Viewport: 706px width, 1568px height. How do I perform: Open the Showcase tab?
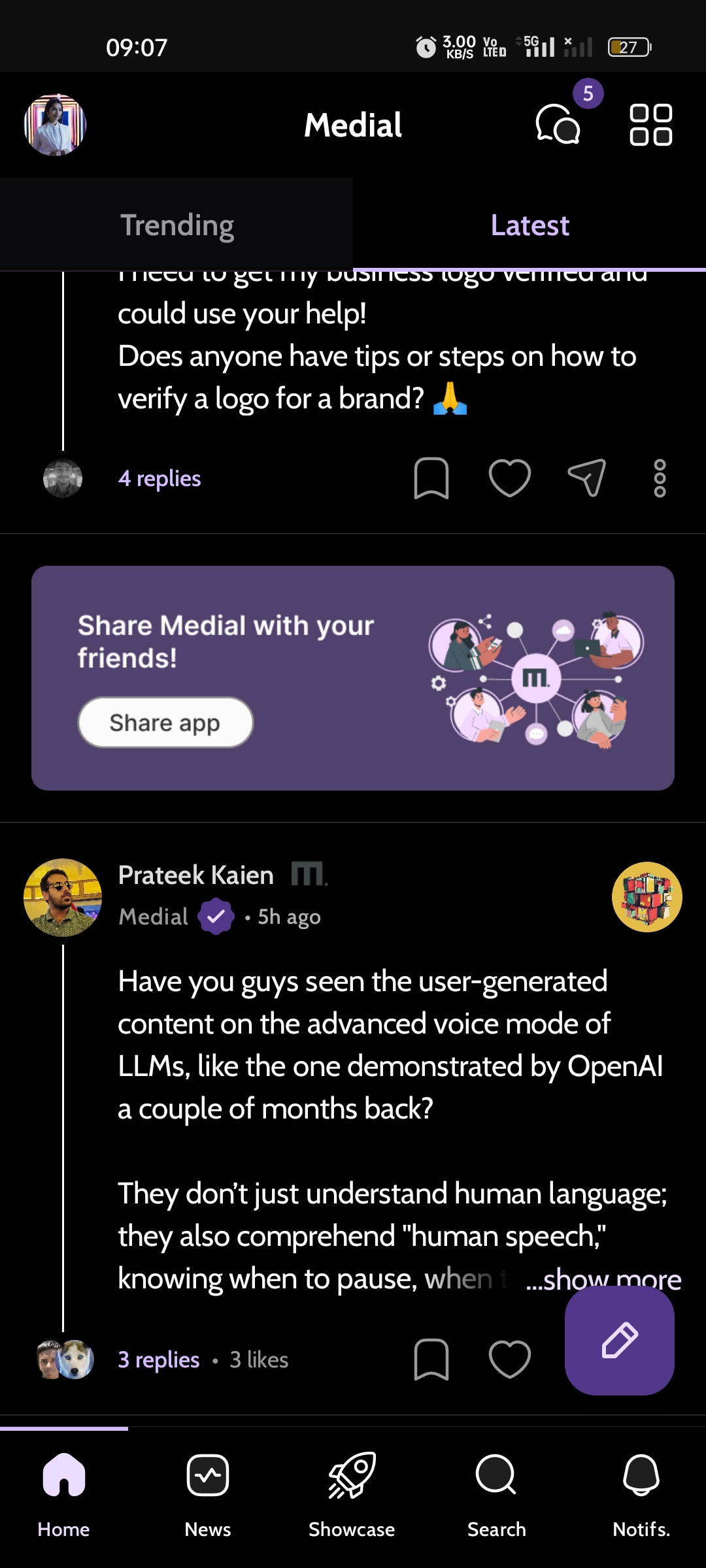pos(352,1491)
